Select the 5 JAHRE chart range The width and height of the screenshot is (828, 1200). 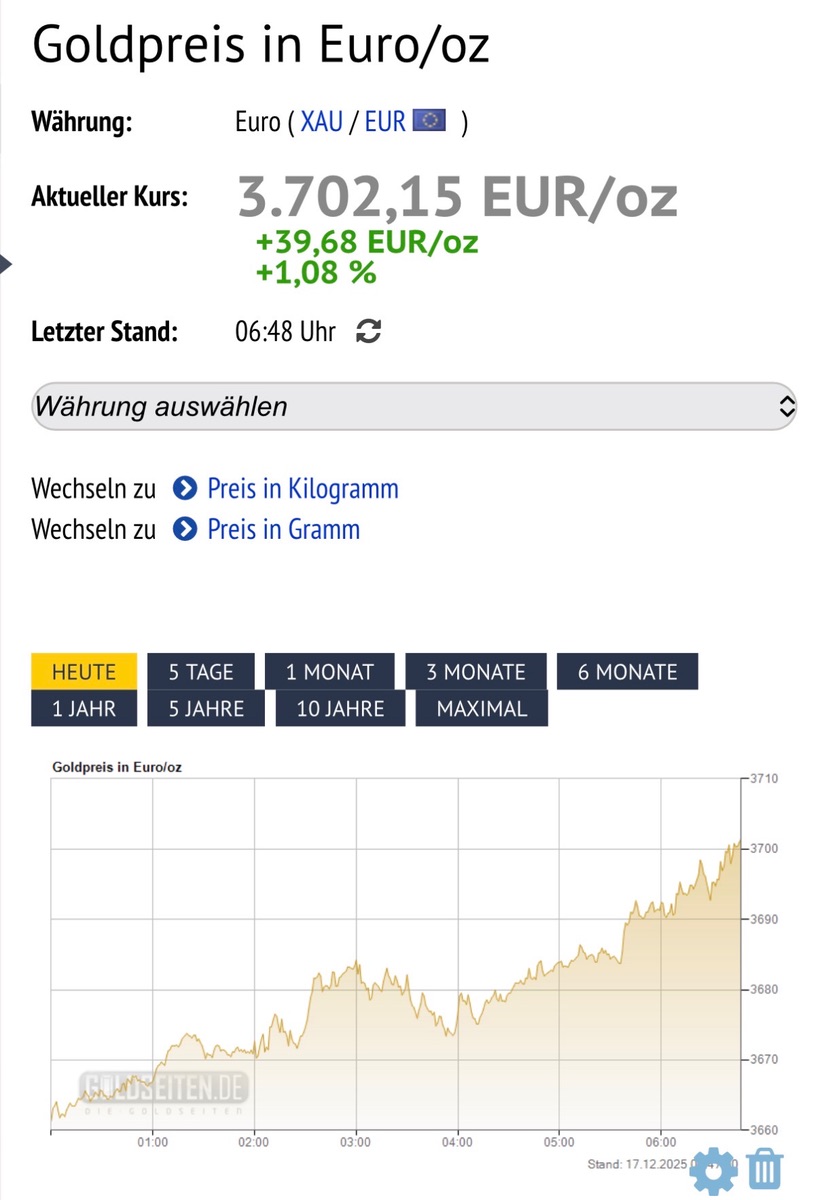(206, 709)
